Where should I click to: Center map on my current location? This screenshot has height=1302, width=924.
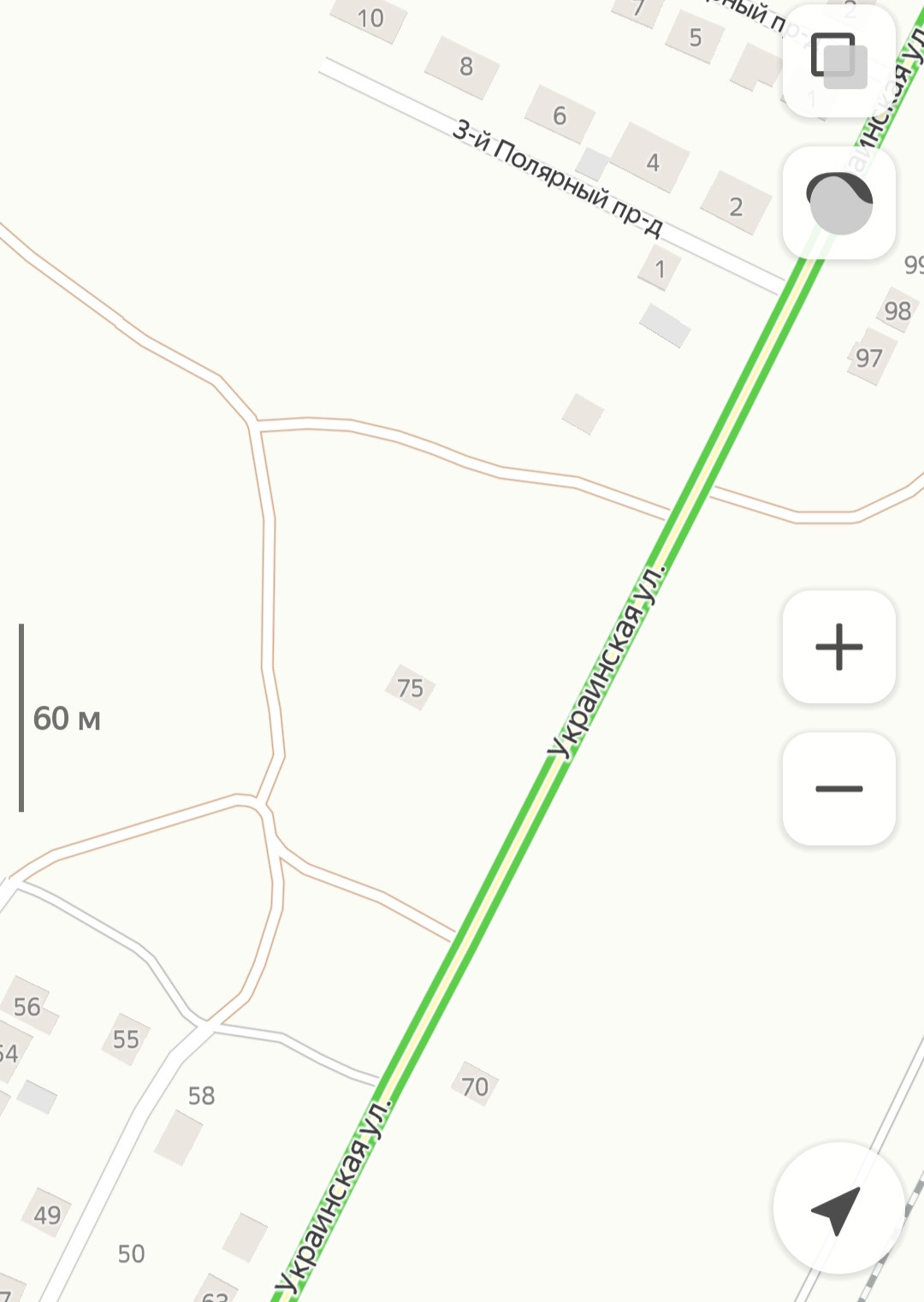[838, 1208]
